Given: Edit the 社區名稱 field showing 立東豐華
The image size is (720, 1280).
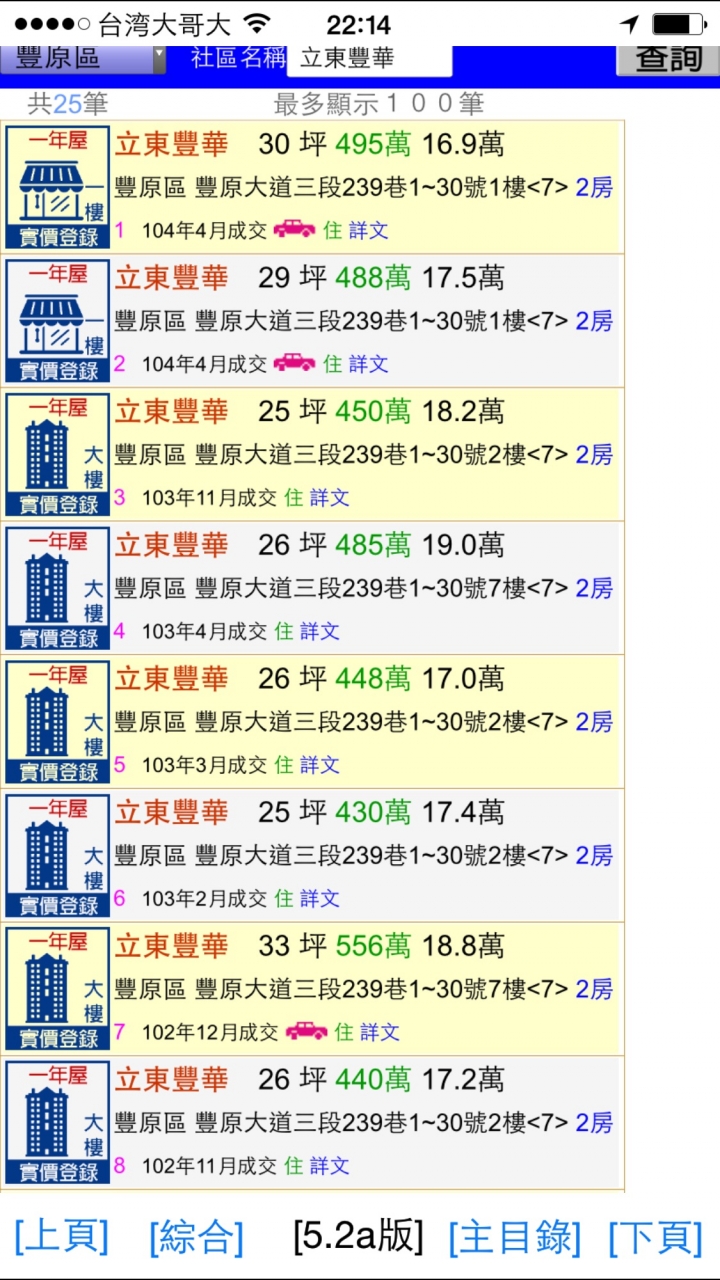Looking at the screenshot, I should (x=369, y=60).
